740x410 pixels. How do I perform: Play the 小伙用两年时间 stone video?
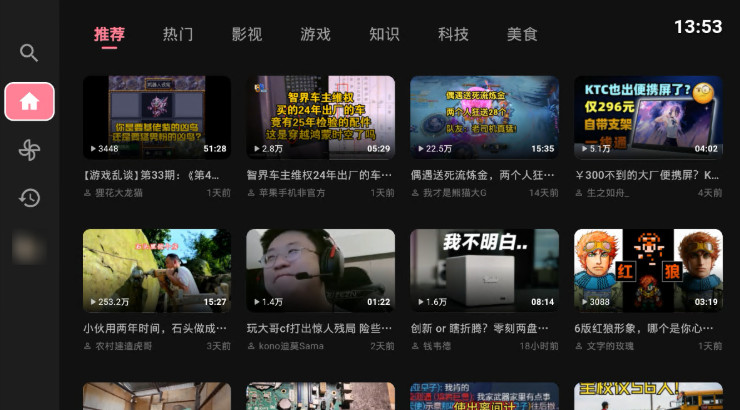pos(157,270)
